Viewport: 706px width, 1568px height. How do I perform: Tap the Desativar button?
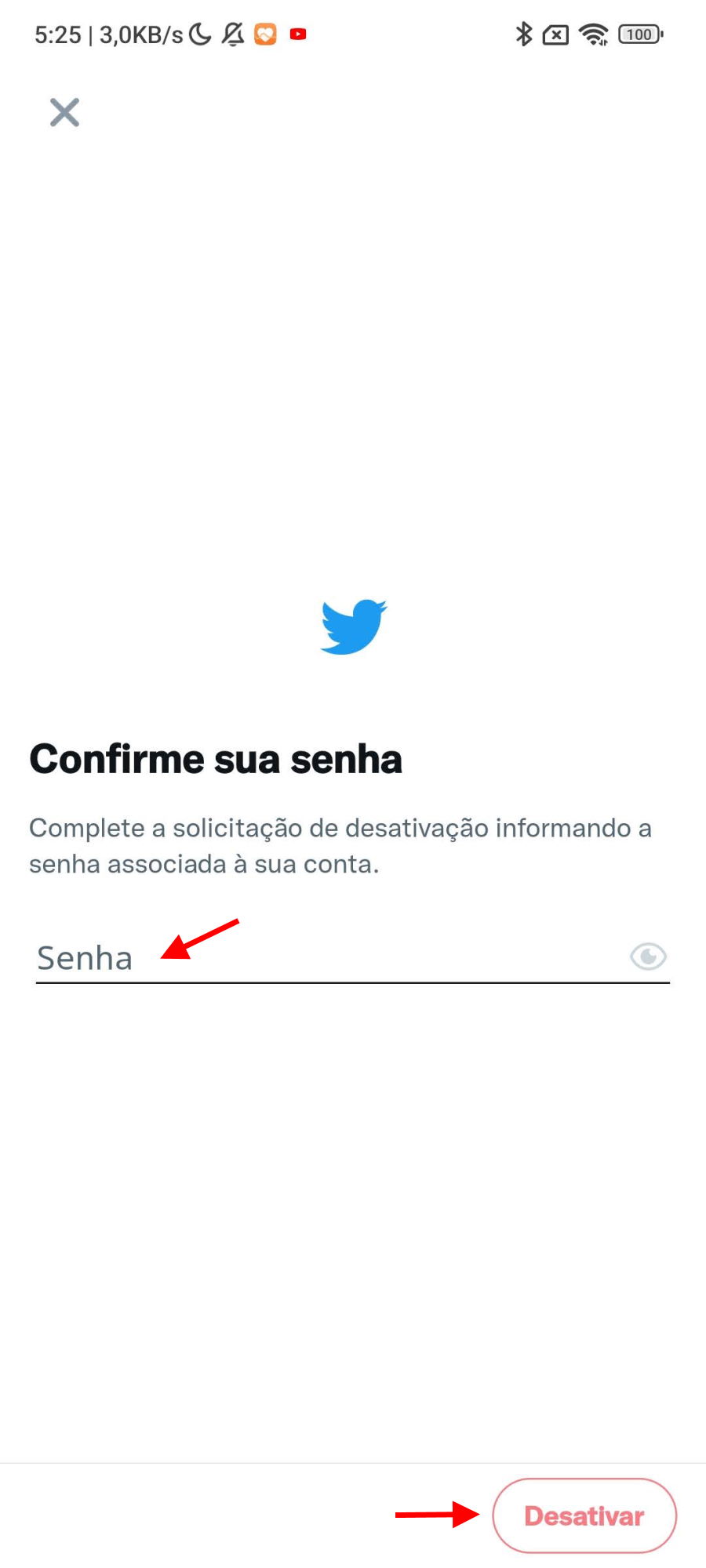[x=584, y=1515]
